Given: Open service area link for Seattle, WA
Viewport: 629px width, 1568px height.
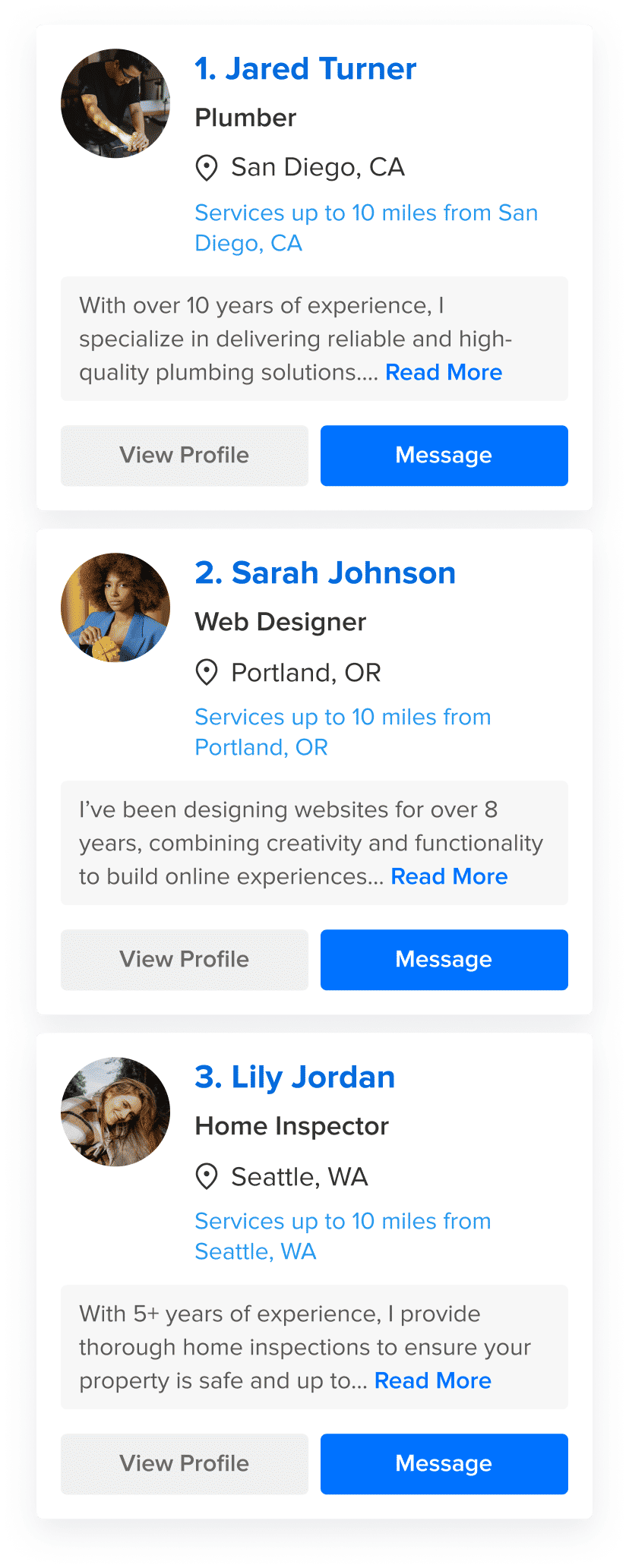Looking at the screenshot, I should (343, 1235).
